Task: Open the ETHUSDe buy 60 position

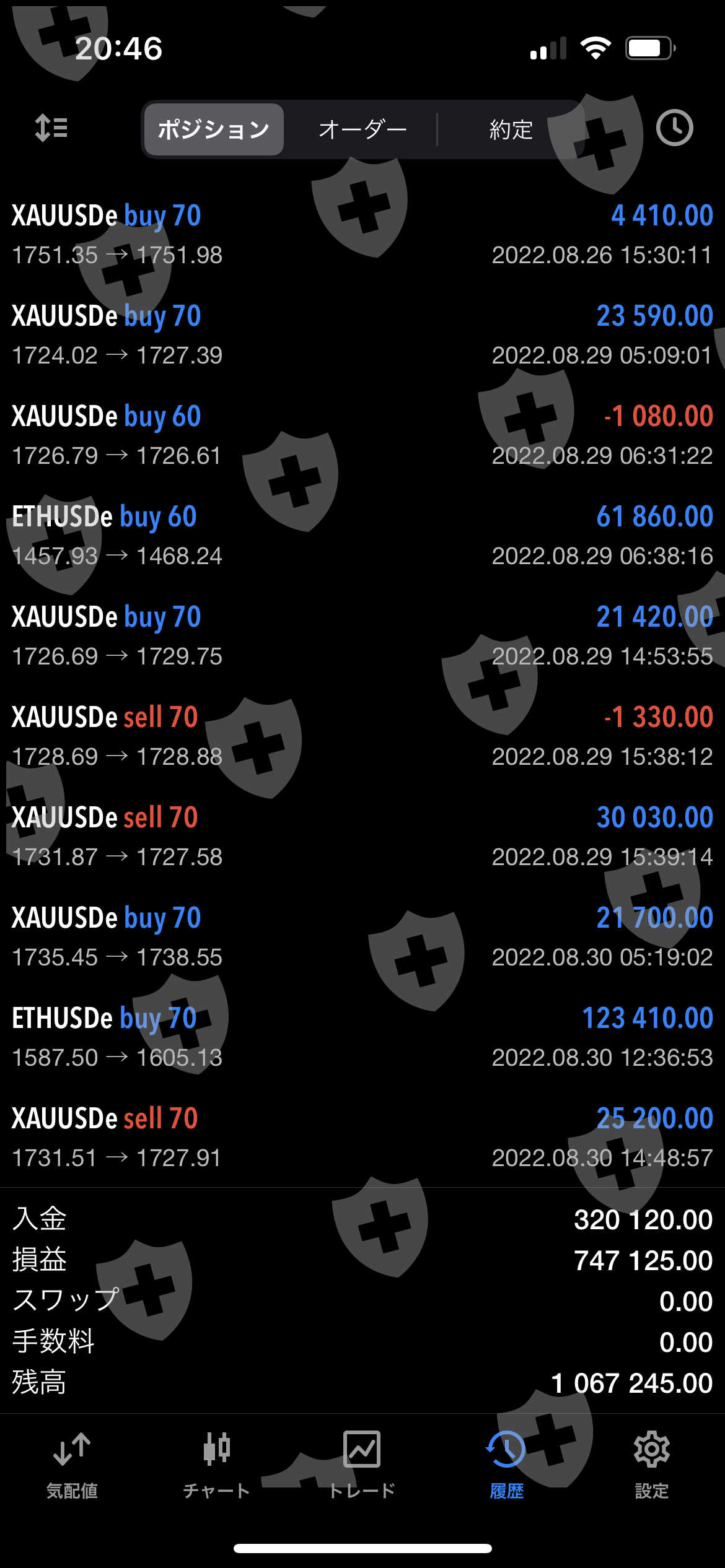Action: (362, 536)
